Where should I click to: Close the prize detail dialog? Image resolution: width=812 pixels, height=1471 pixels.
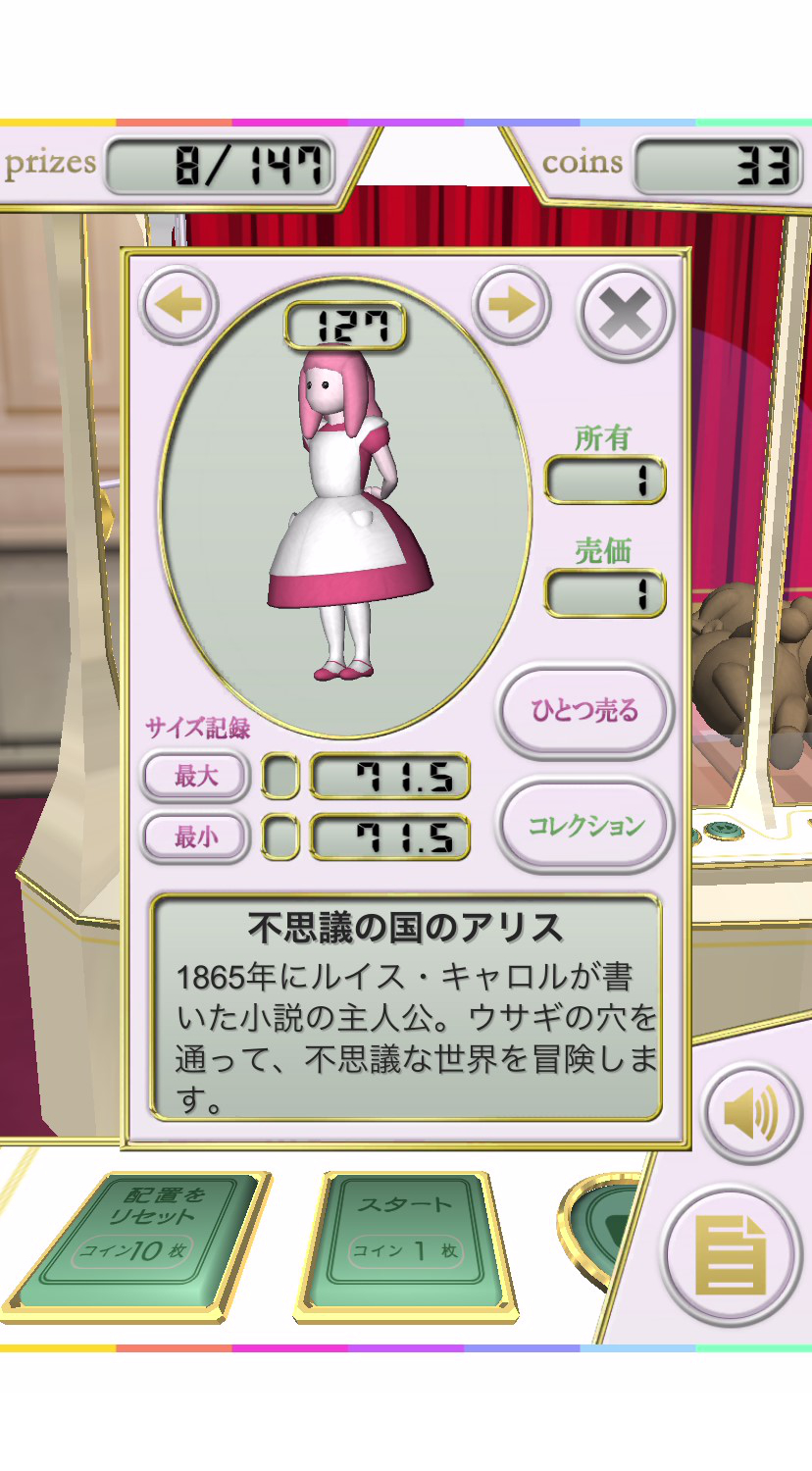(x=625, y=314)
